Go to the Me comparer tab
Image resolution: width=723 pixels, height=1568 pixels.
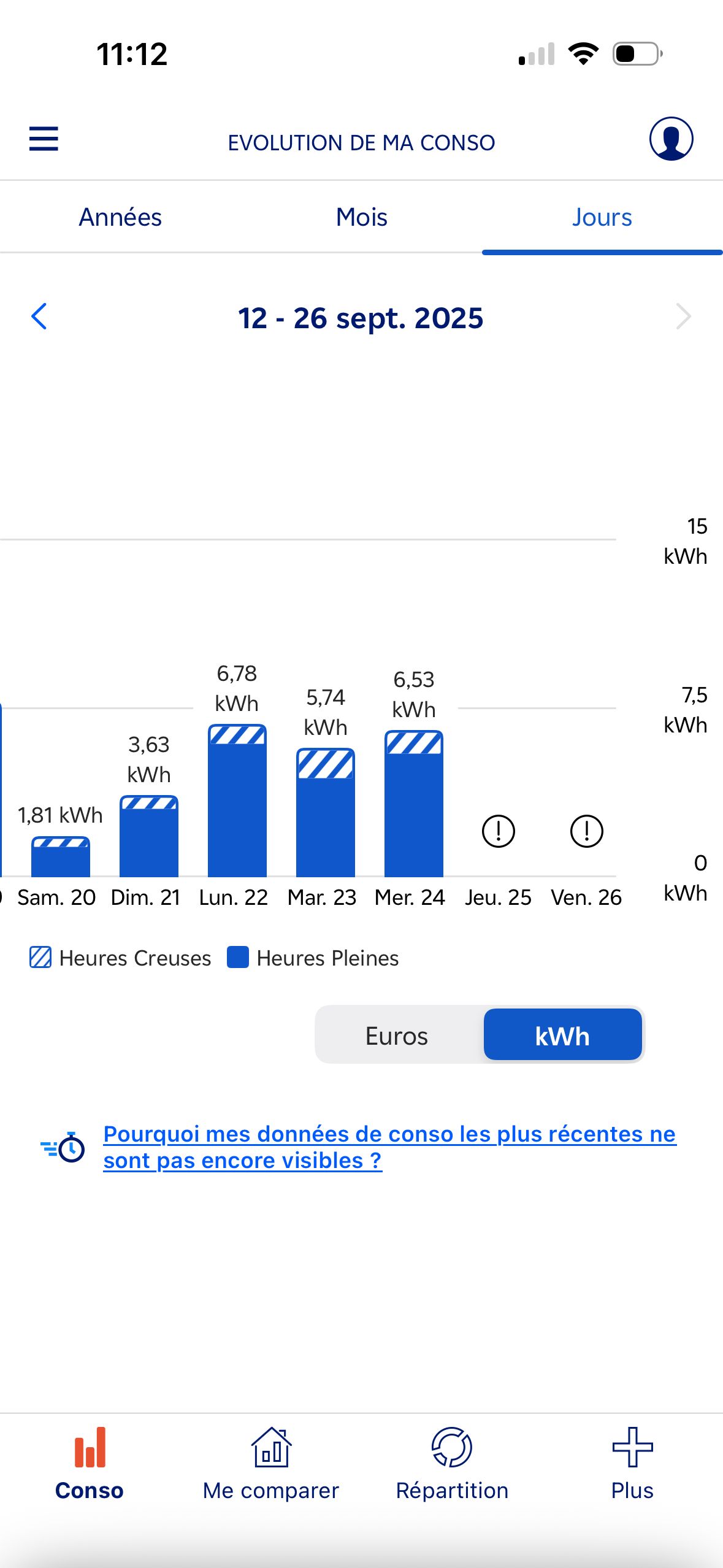pos(270,1464)
